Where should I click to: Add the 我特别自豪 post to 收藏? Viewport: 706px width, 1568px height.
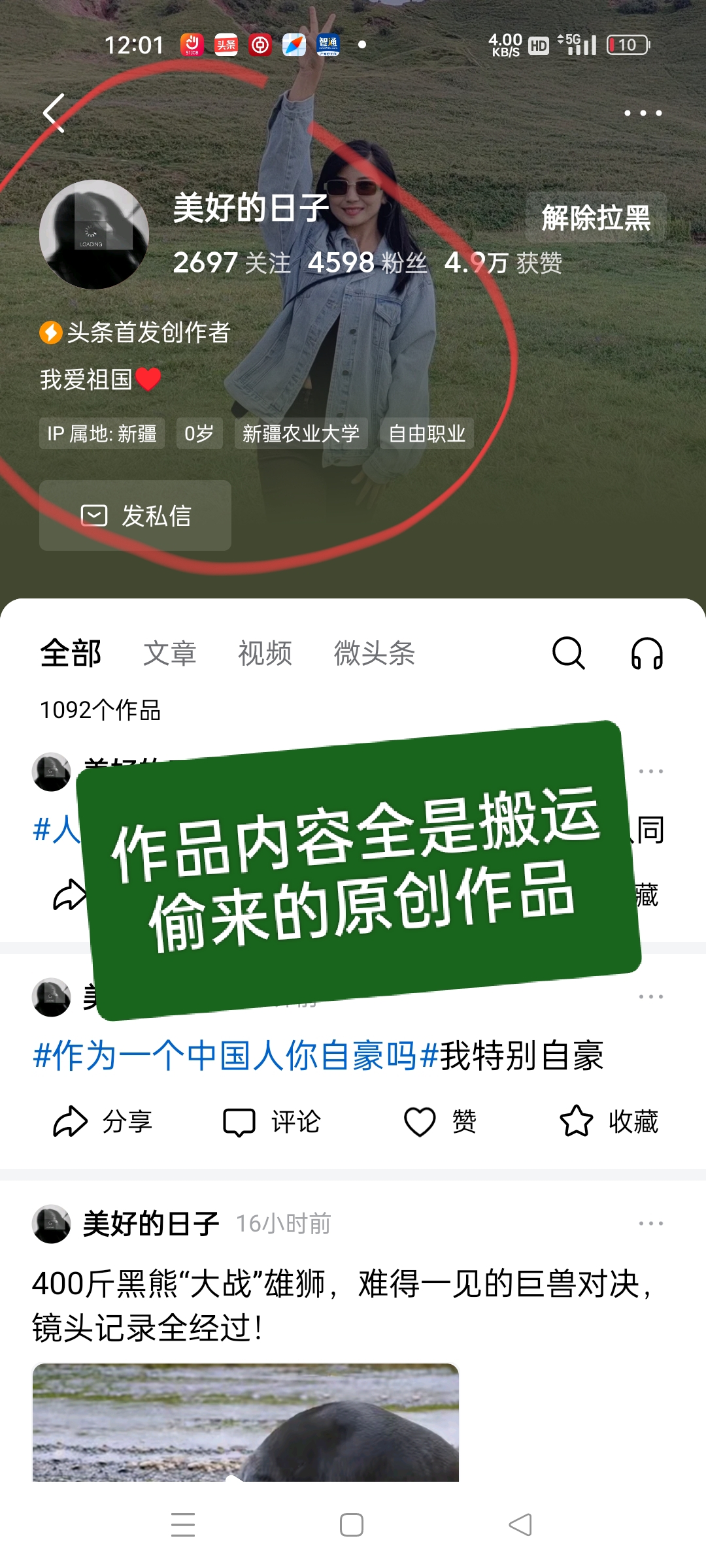tap(609, 1122)
